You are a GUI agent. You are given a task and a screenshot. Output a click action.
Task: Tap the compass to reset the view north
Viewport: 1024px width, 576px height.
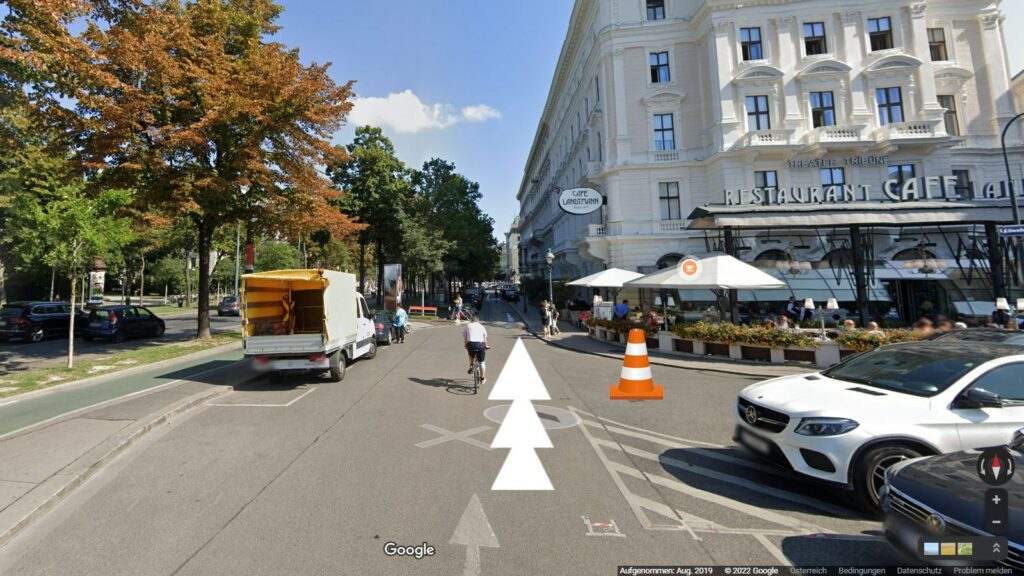(995, 465)
